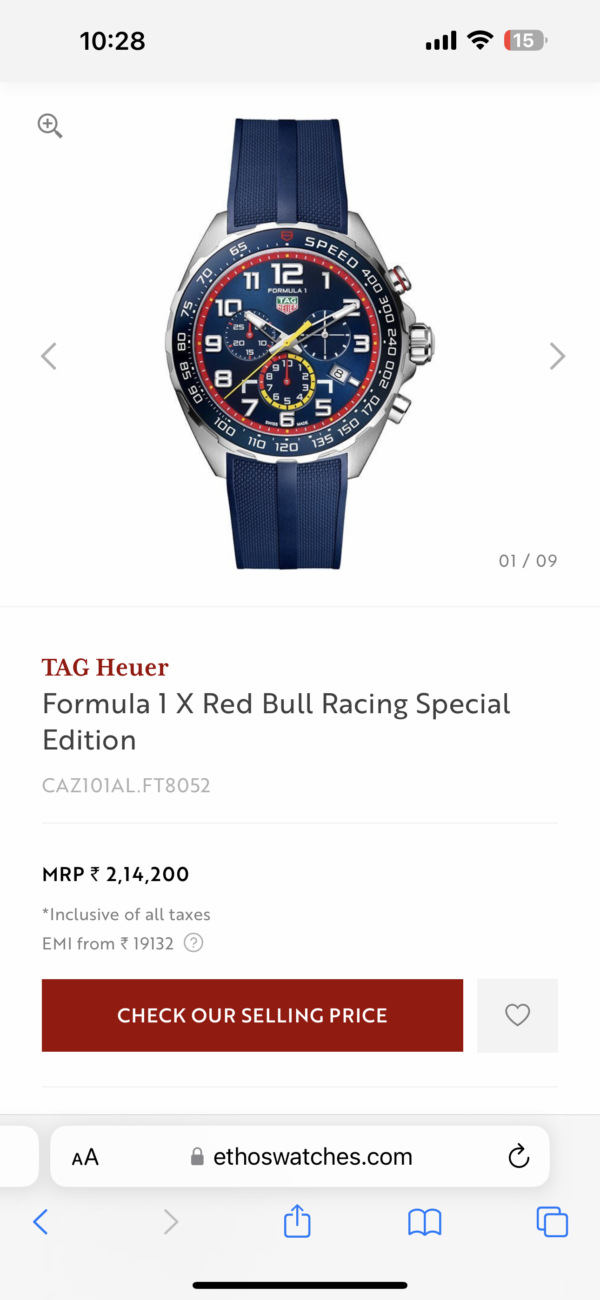Open EMI info help icon
Viewport: 600px width, 1300px height.
pyautogui.click(x=194, y=943)
